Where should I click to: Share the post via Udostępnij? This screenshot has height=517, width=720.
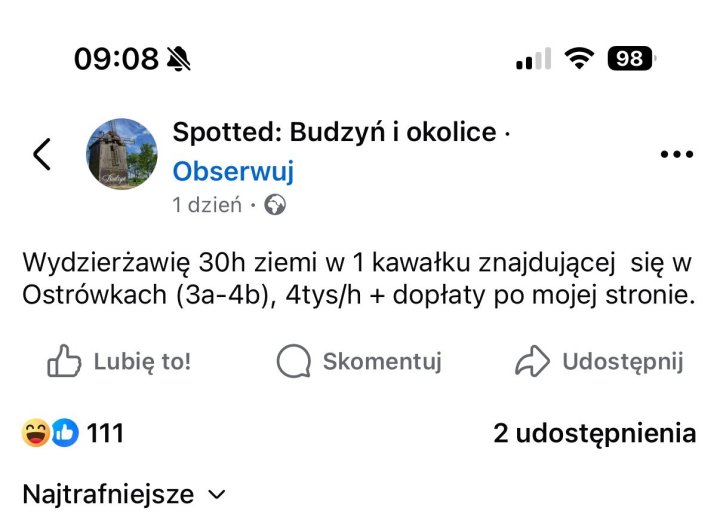click(x=599, y=361)
